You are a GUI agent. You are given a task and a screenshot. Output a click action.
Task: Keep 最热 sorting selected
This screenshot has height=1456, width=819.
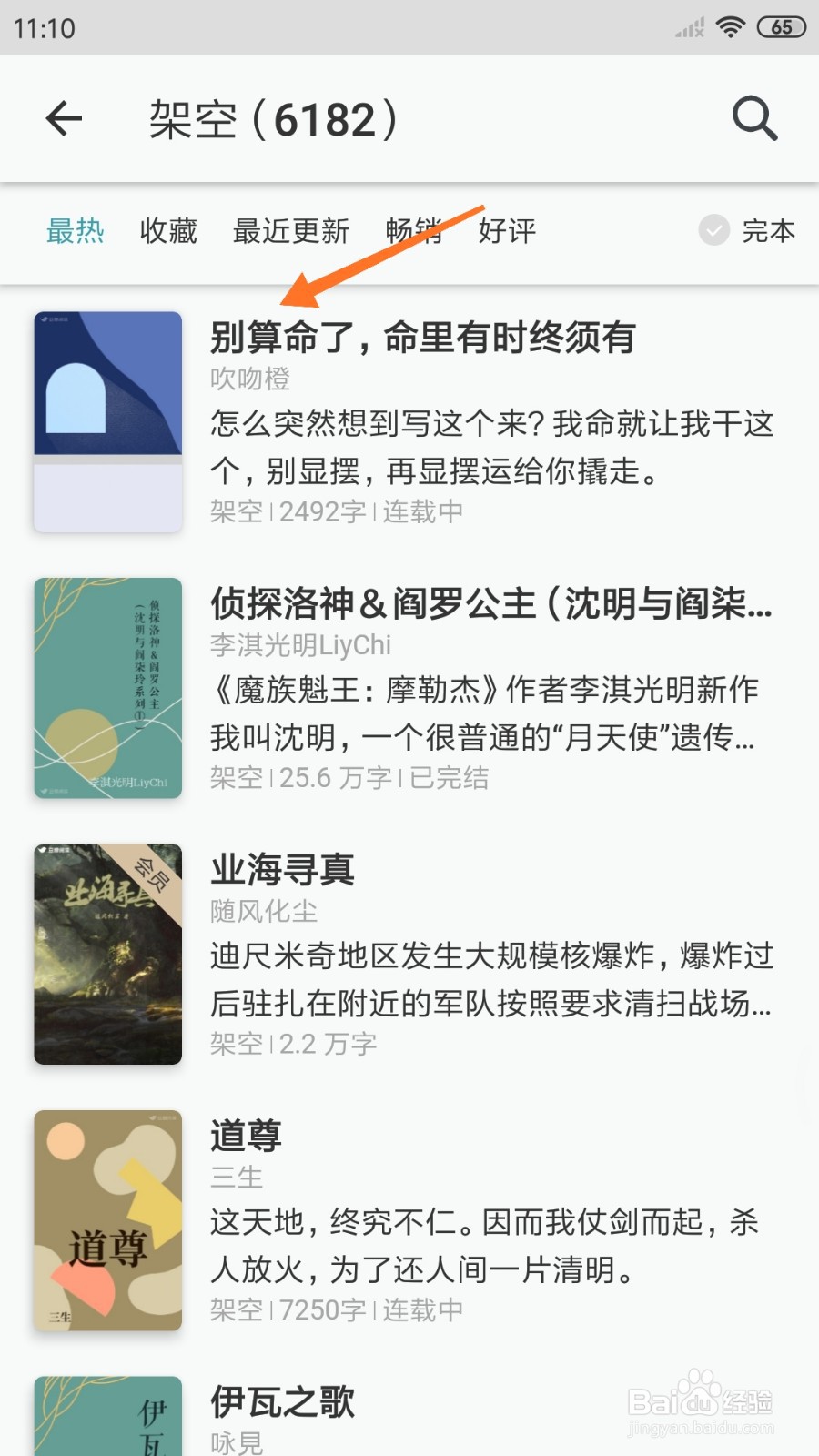click(x=76, y=232)
